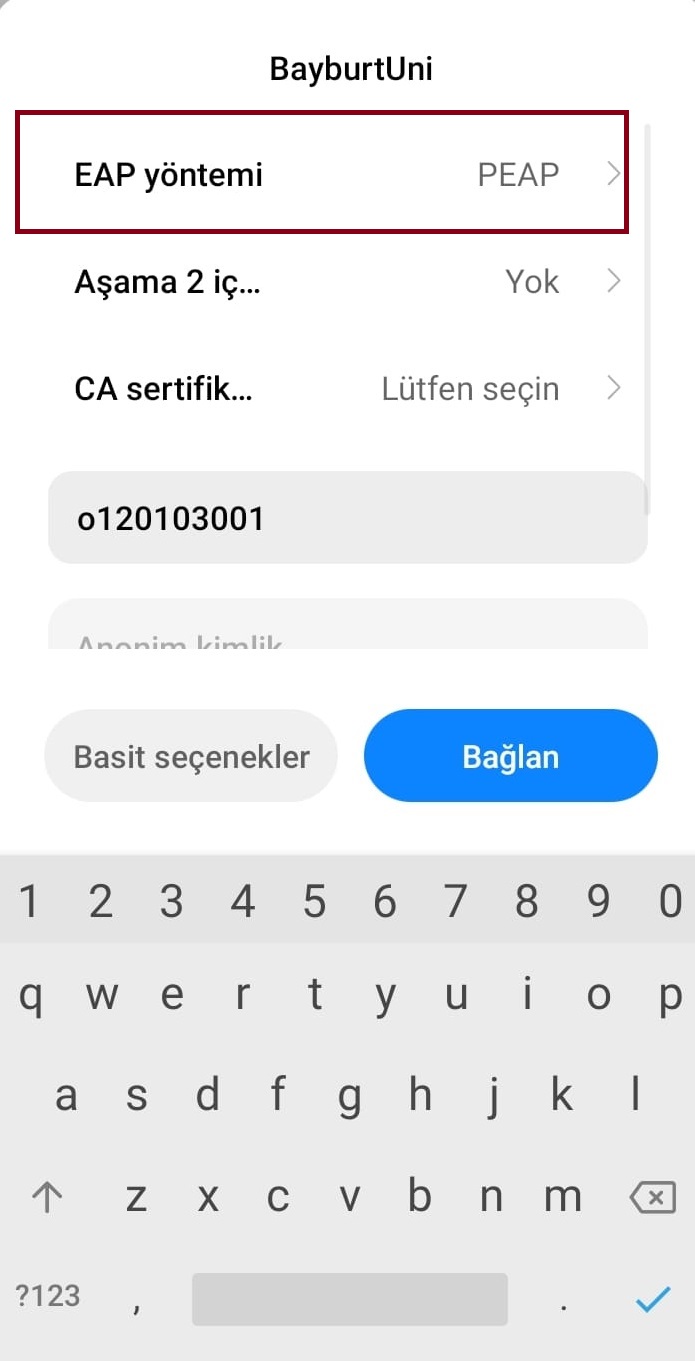Screen dimensions: 695x1361
Task: Select a CA sertifikası option
Action: pos(347,389)
